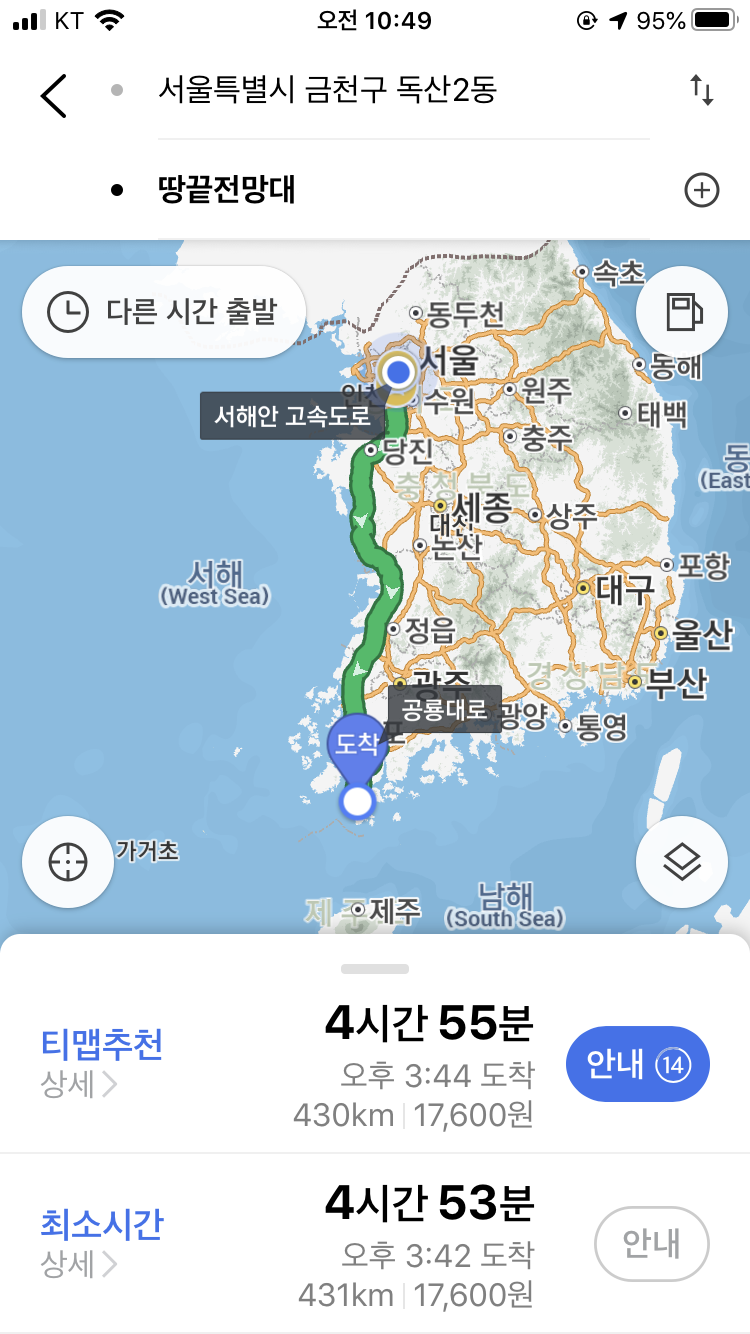The image size is (750, 1334).
Task: Add a waypoint with the plus icon
Action: (x=701, y=190)
